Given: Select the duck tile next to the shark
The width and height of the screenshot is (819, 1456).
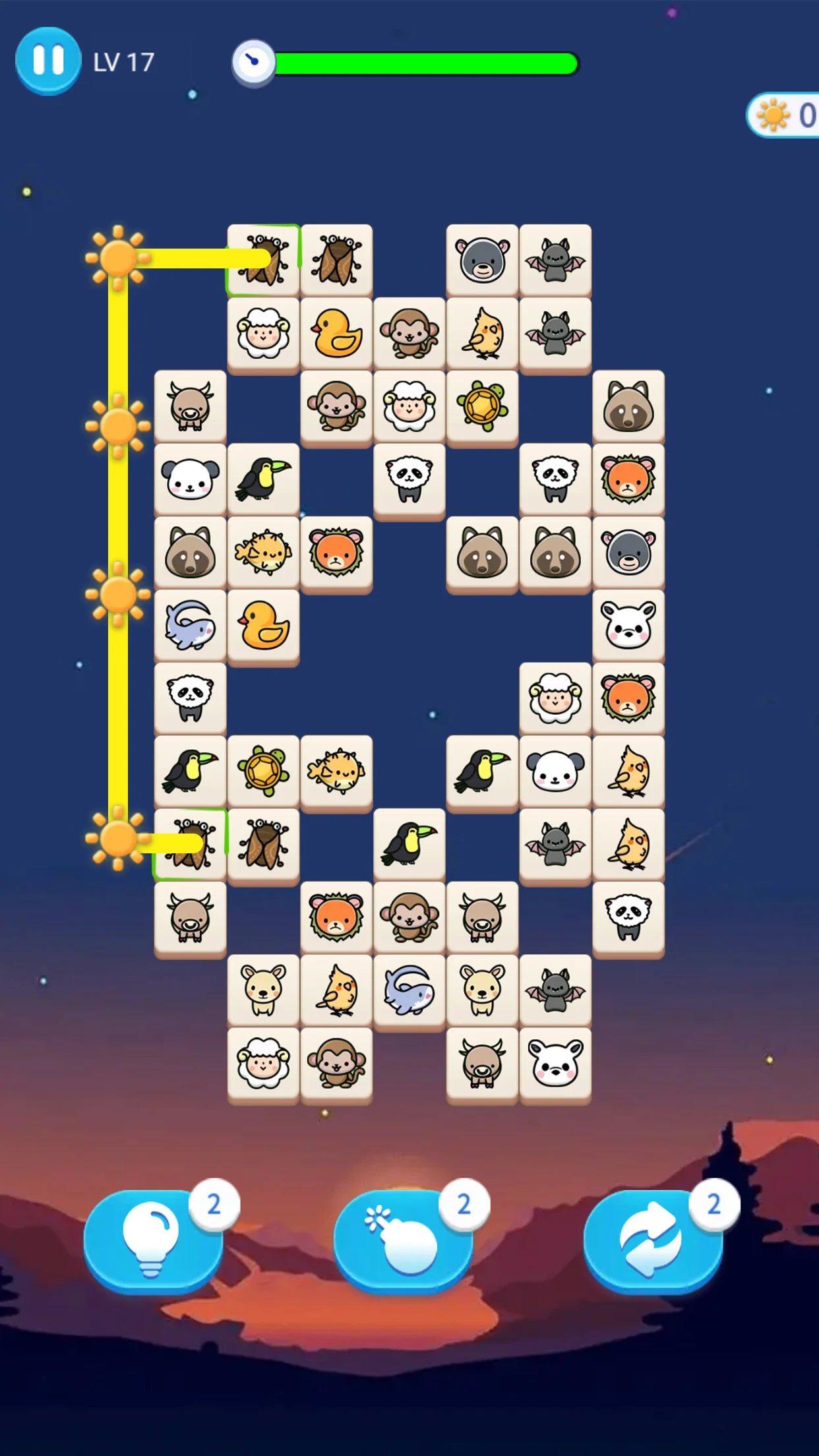Looking at the screenshot, I should [x=263, y=625].
